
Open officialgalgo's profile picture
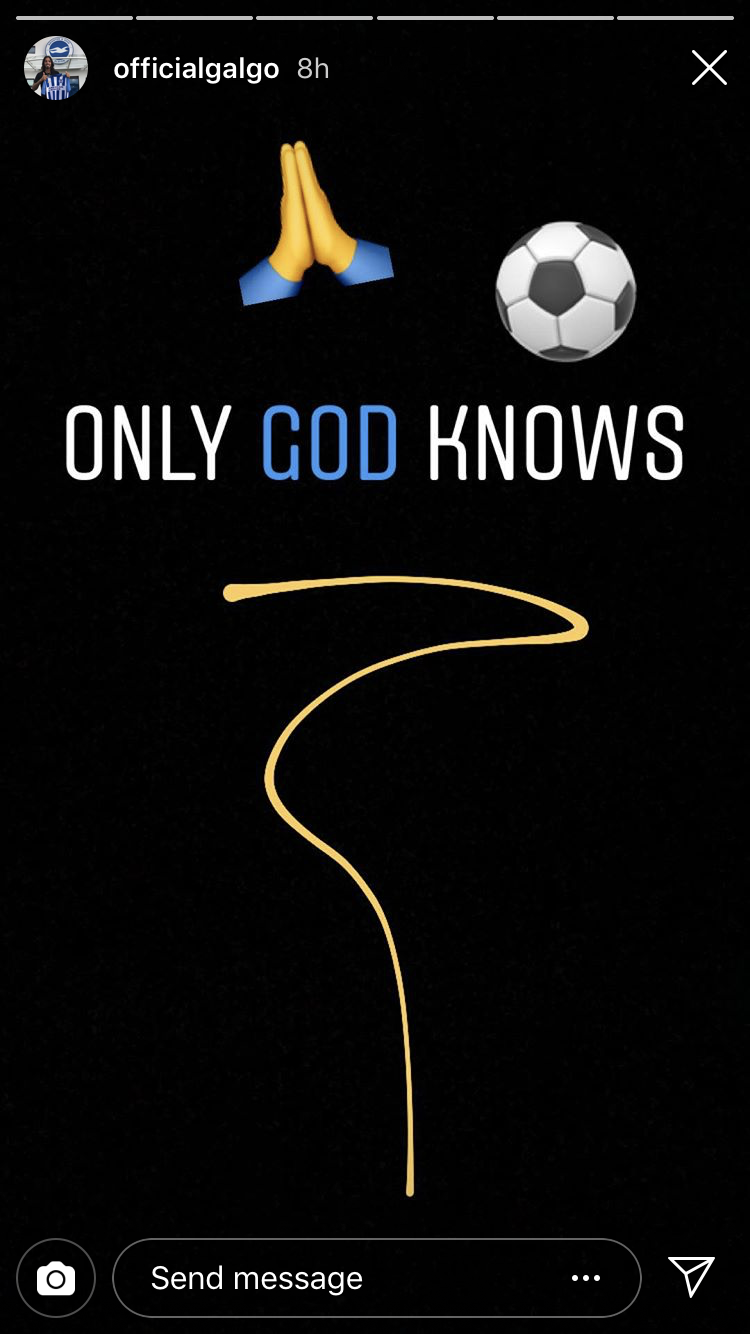[56, 68]
